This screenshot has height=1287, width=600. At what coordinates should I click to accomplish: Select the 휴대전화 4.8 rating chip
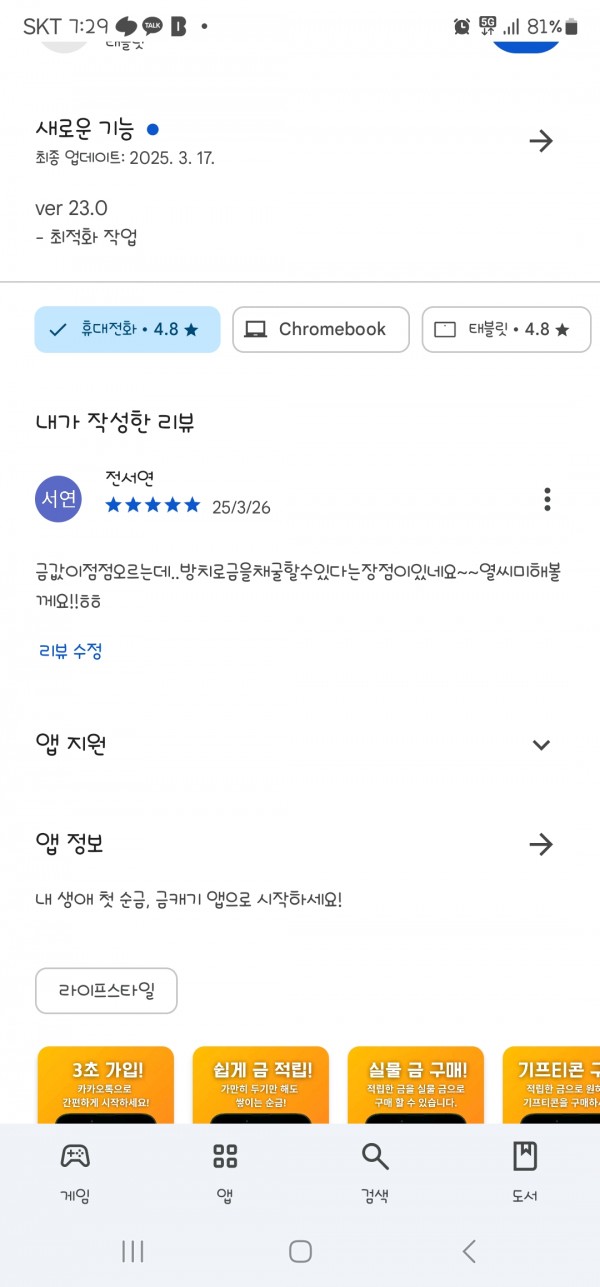127,329
